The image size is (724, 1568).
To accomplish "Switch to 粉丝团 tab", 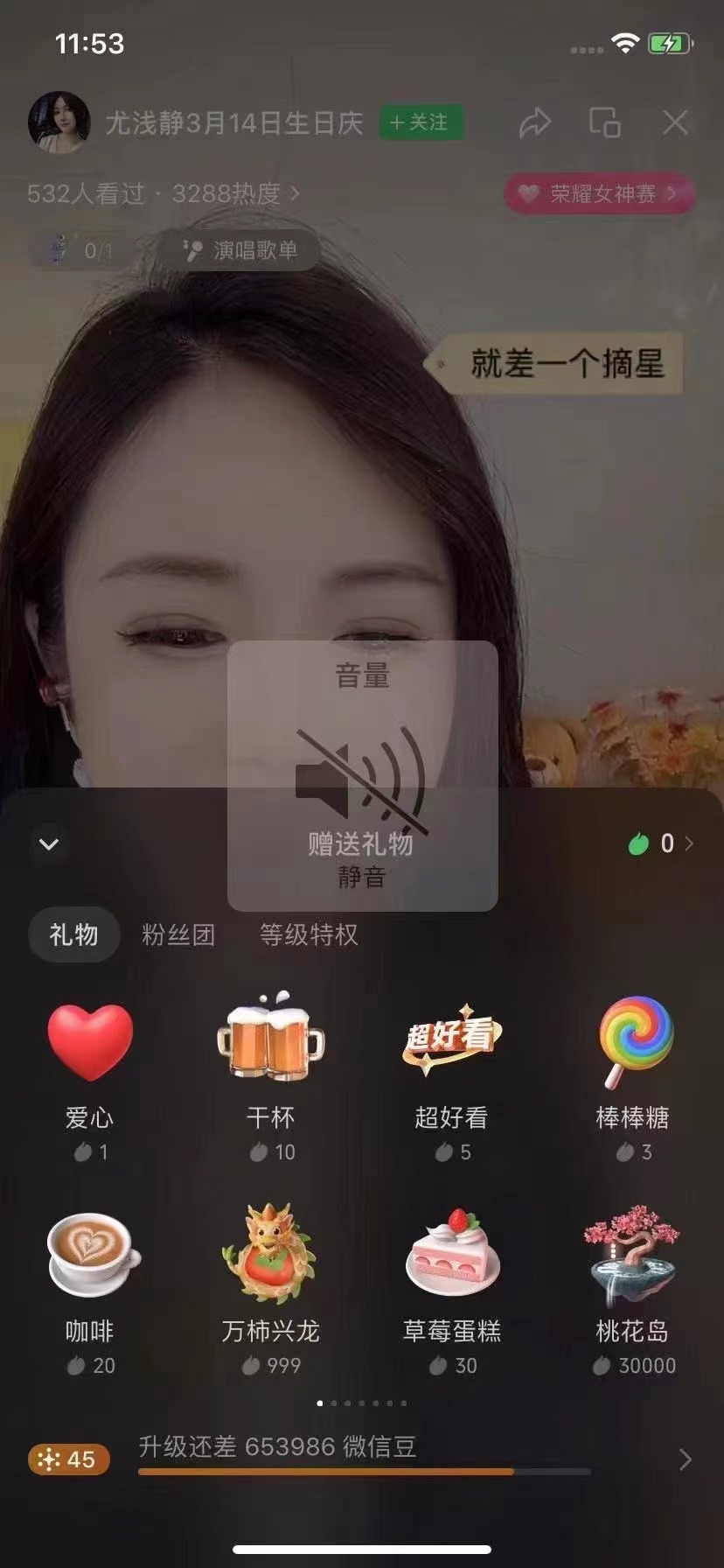I will pos(178,934).
